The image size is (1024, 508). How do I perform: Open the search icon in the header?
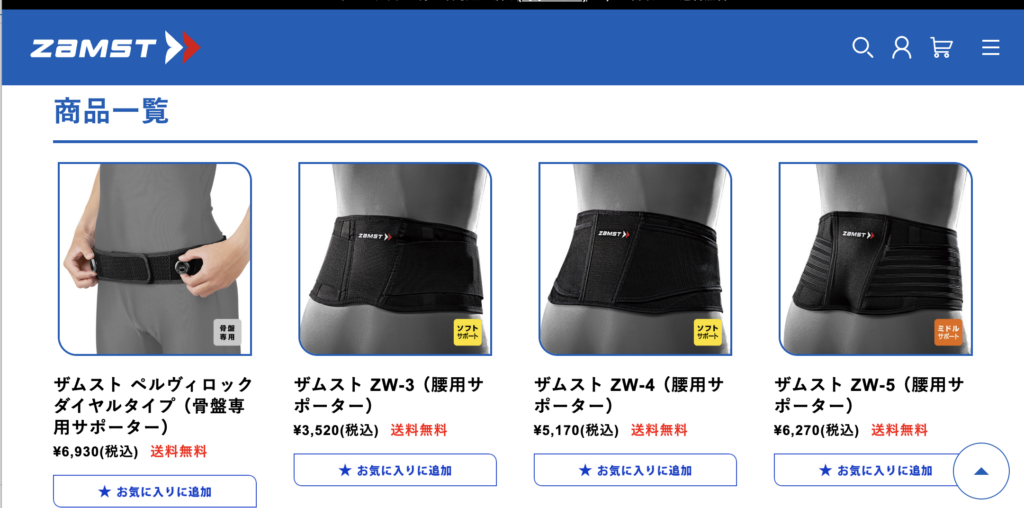862,47
